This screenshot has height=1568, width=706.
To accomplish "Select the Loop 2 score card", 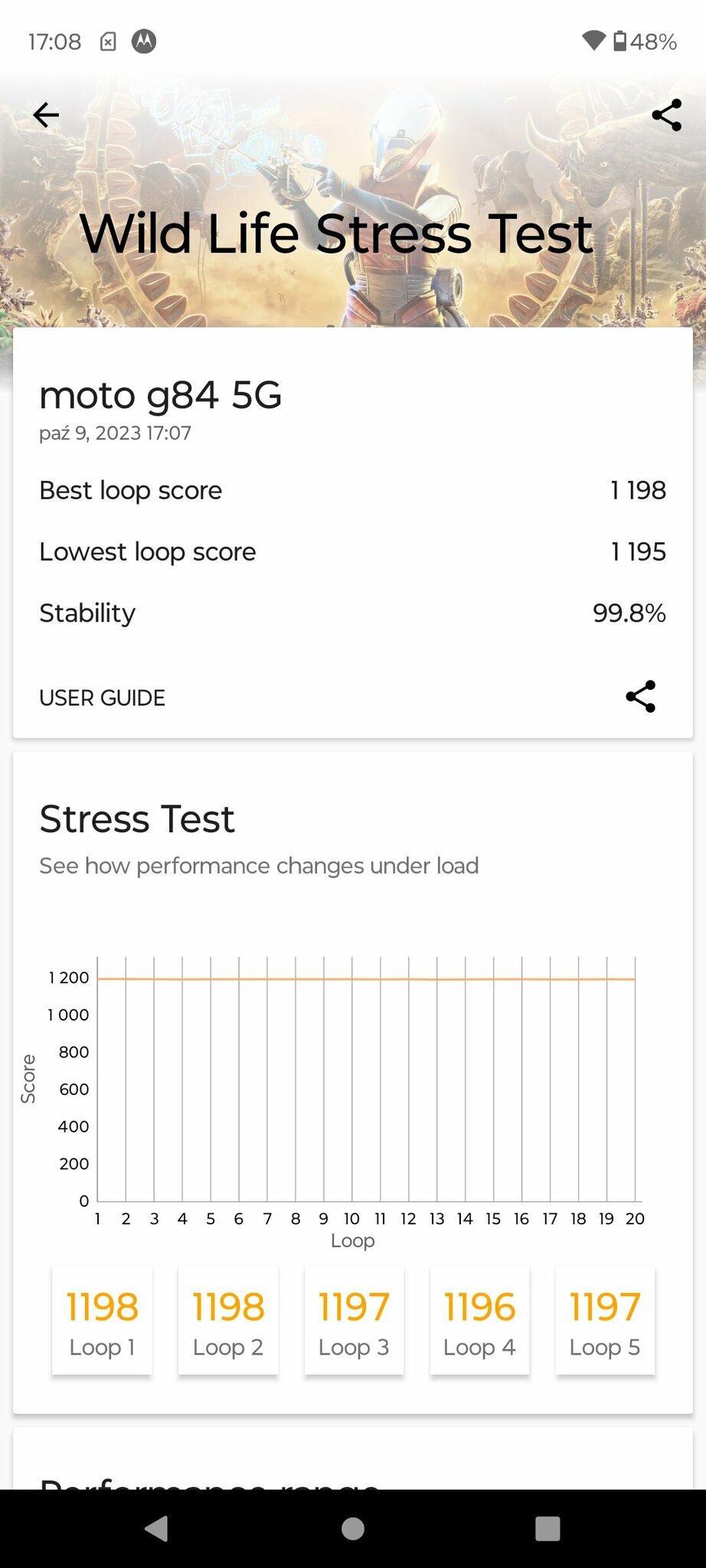I will [228, 1320].
